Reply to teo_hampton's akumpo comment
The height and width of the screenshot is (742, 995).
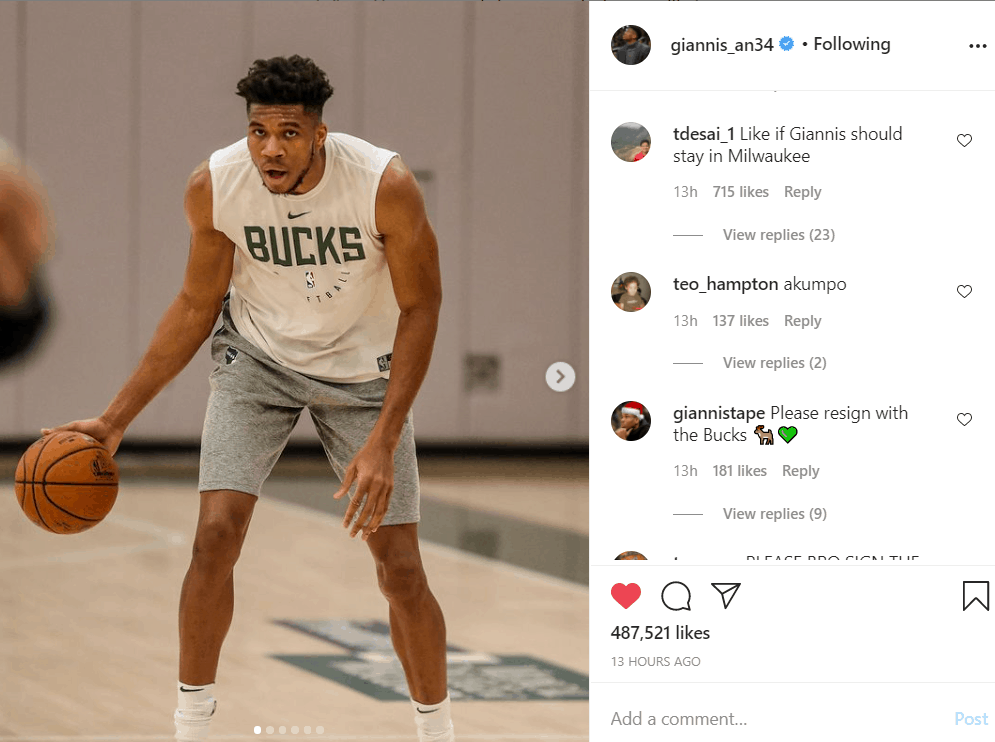click(x=802, y=321)
